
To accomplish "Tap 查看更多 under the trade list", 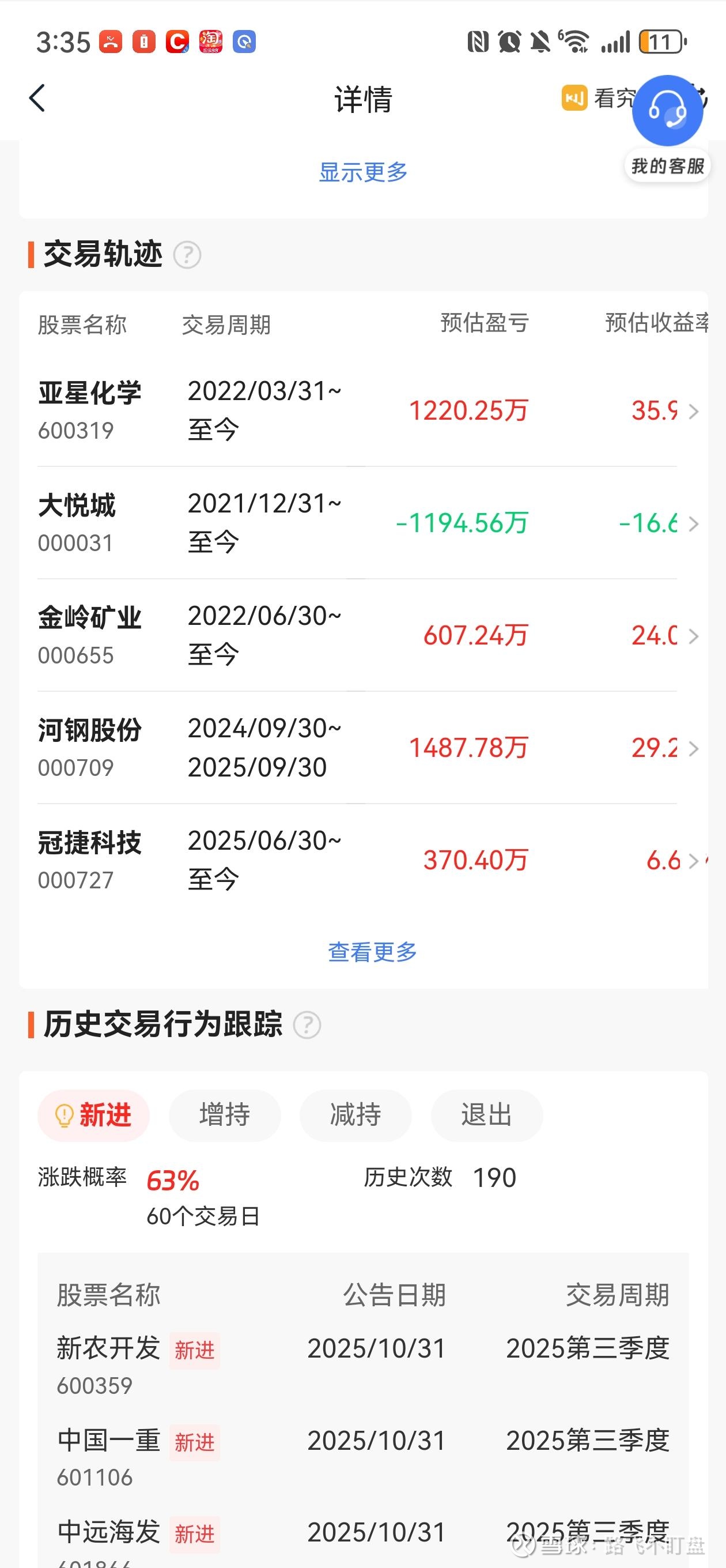I will coord(372,952).
